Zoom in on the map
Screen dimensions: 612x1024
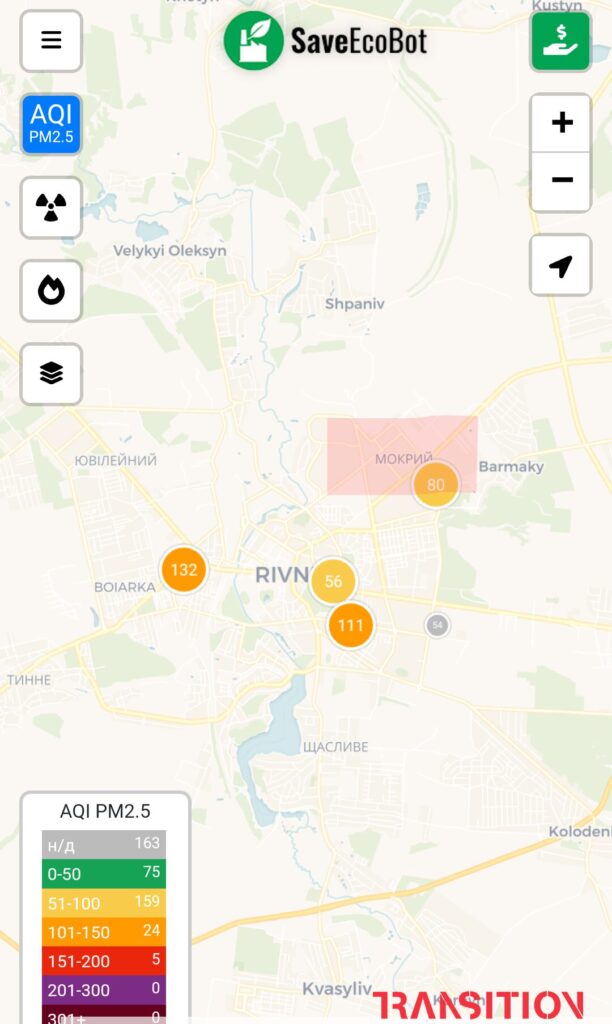(x=561, y=123)
